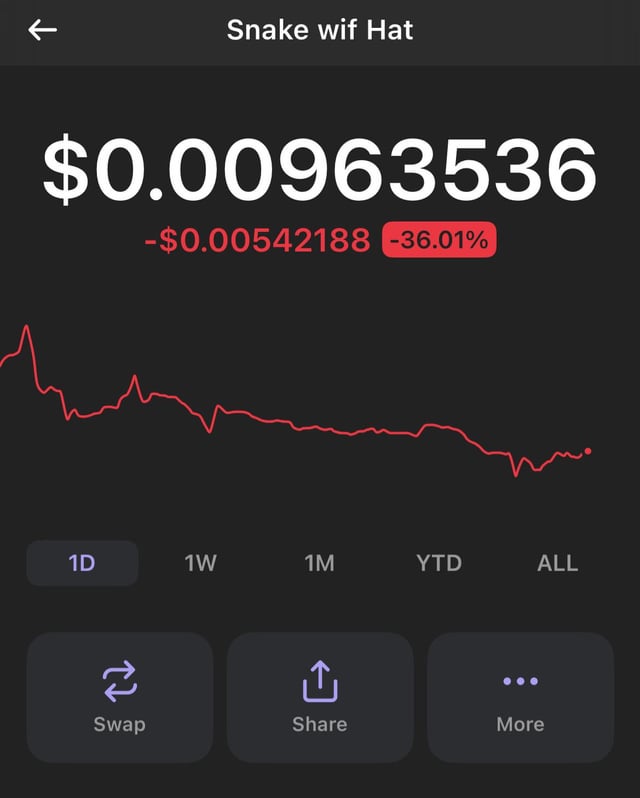Select the 1D chart range
Screen dimensions: 640x798
click(x=82, y=563)
